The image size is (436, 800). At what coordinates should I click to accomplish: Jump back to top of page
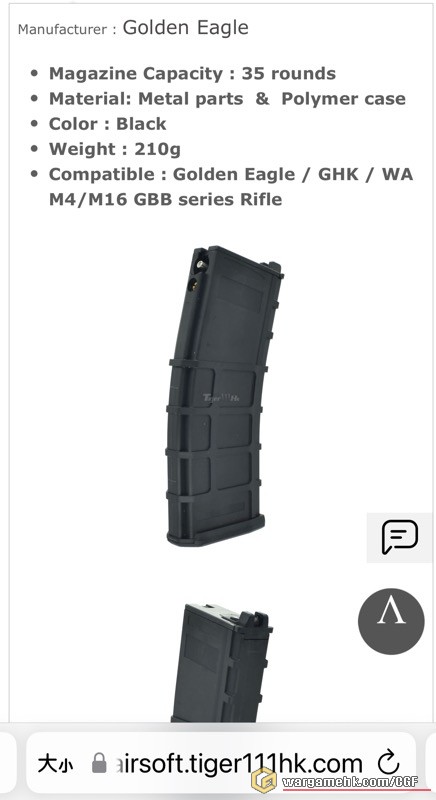point(391,621)
